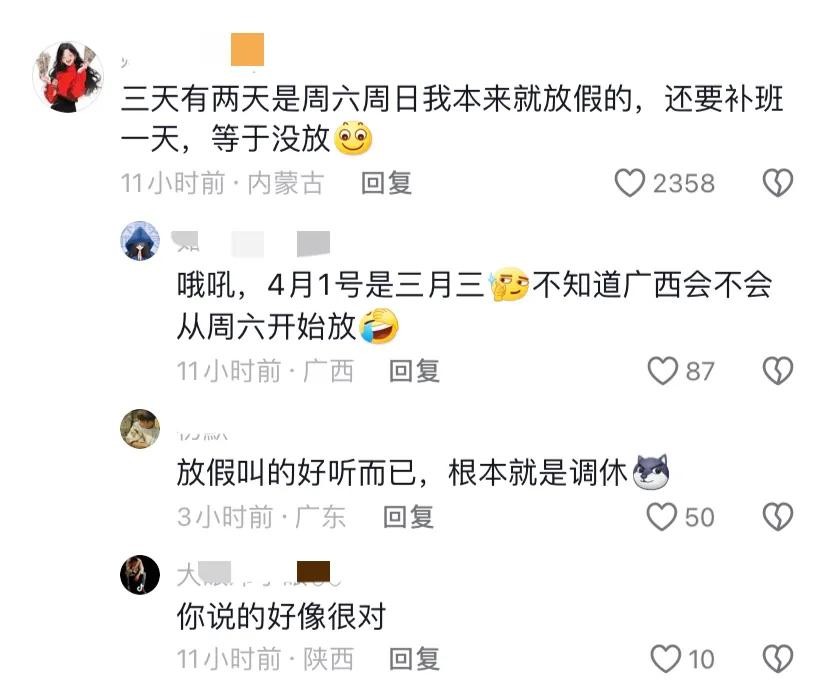This screenshot has height=687, width=828.
Task: Dislike the comment about 补班一天
Action: [x=778, y=183]
